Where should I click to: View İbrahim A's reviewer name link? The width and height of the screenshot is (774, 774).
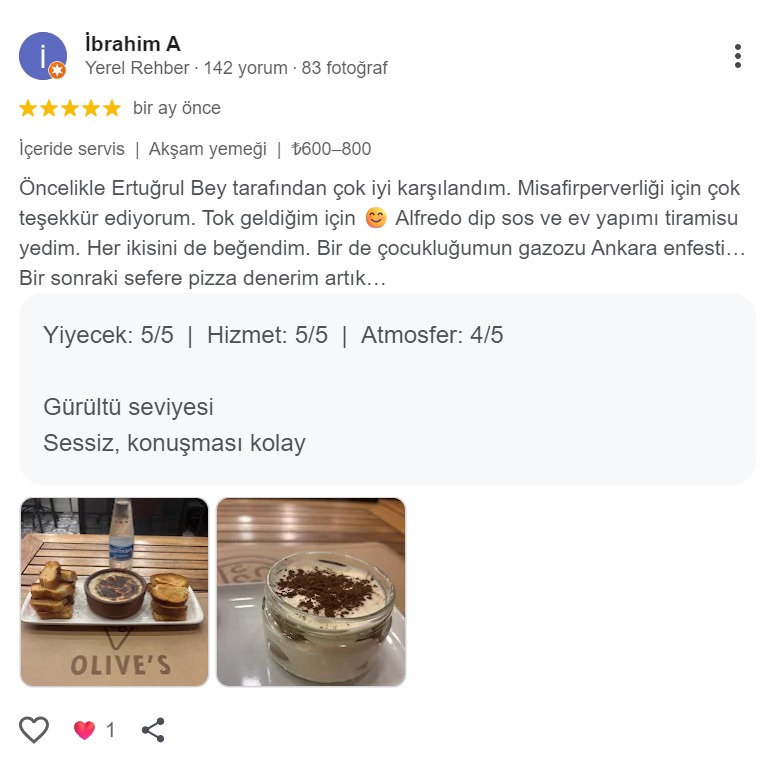tap(133, 43)
